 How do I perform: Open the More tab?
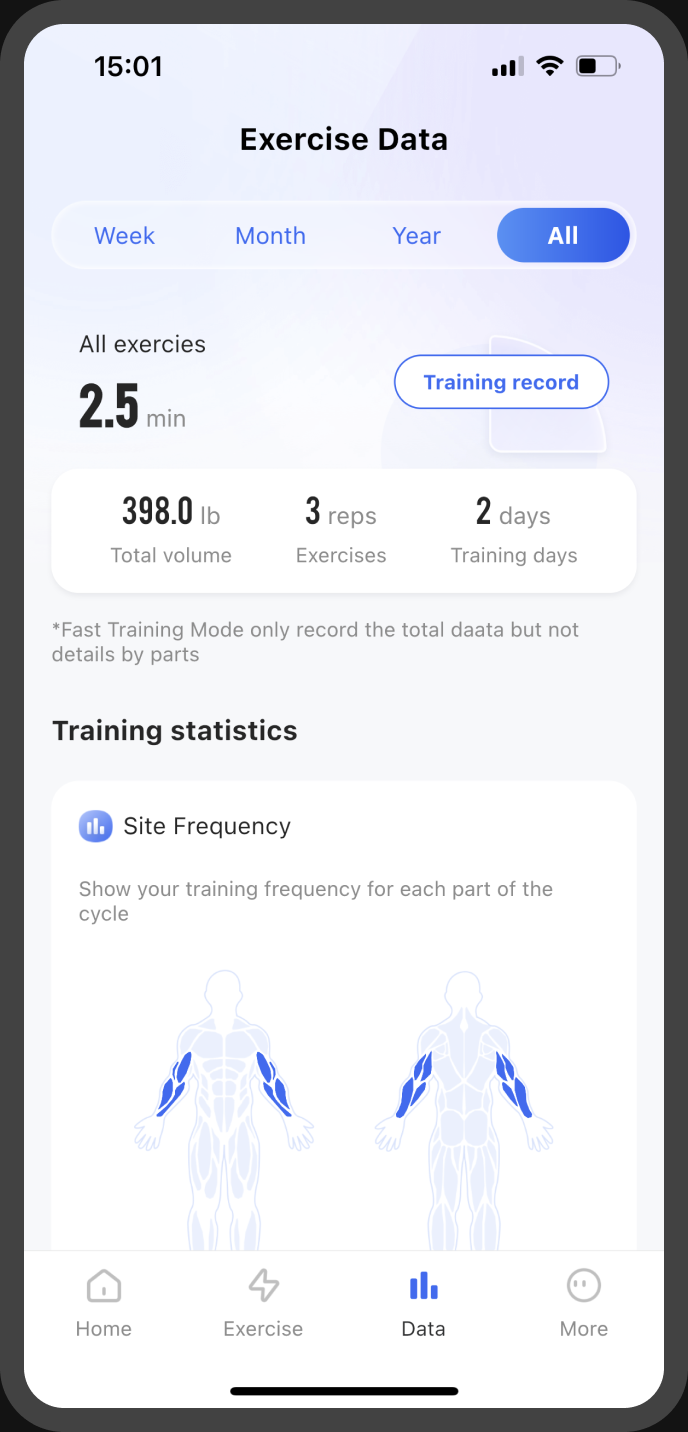[584, 1303]
